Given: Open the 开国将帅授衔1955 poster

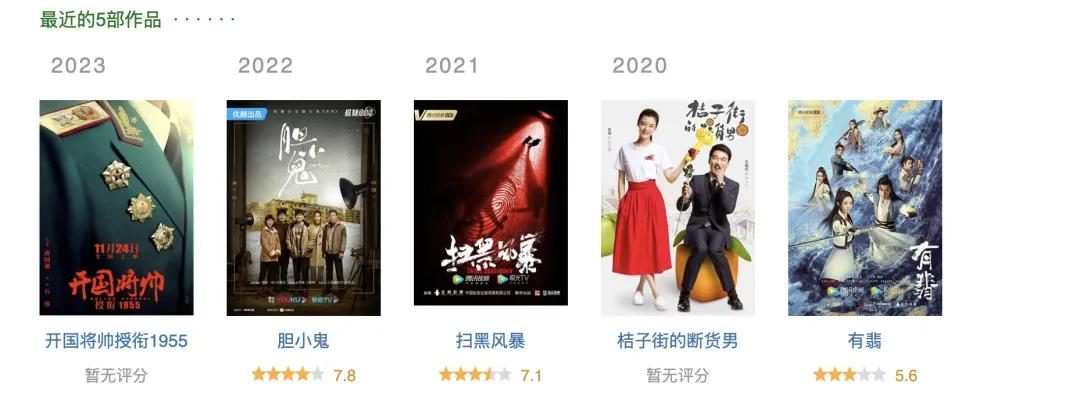Looking at the screenshot, I should 116,208.
